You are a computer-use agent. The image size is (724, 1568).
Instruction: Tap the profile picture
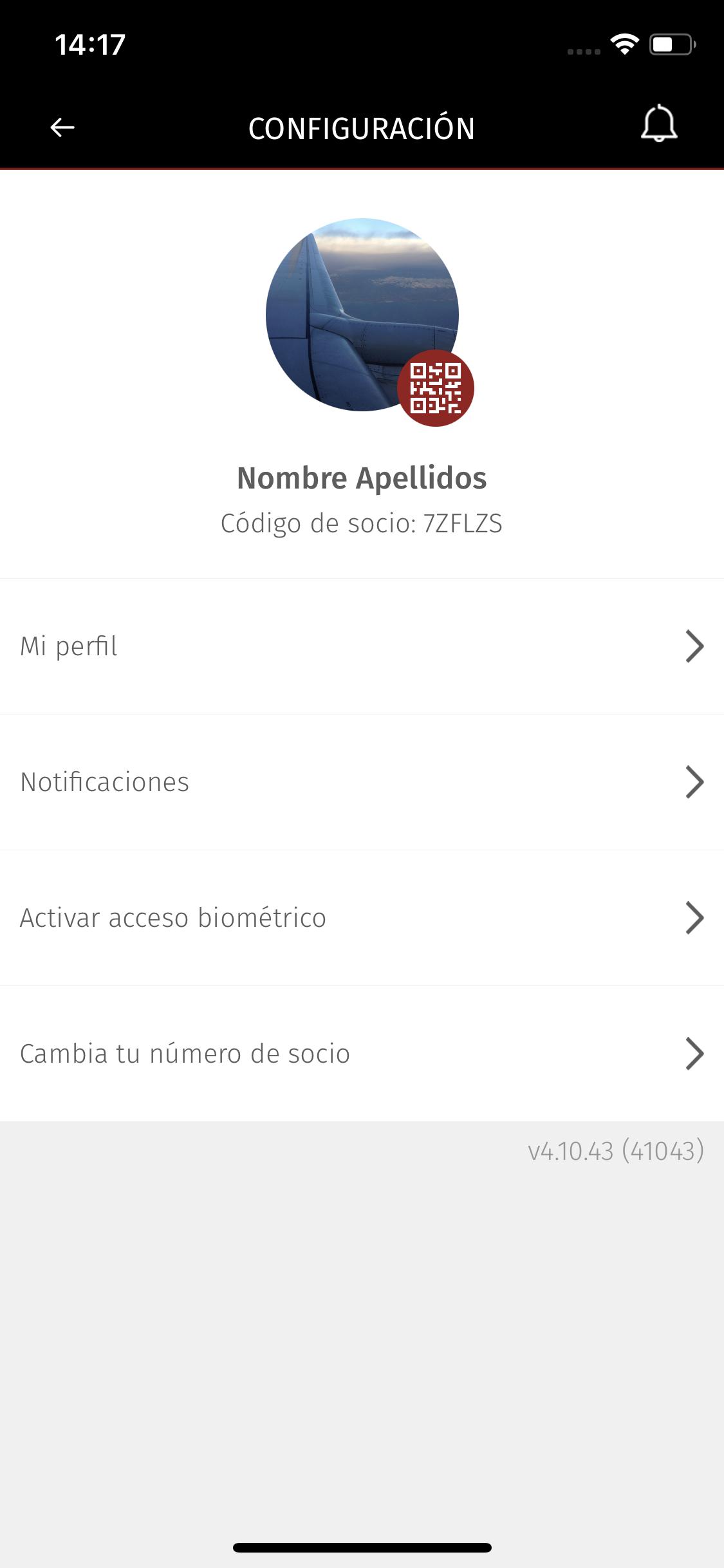pos(362,314)
